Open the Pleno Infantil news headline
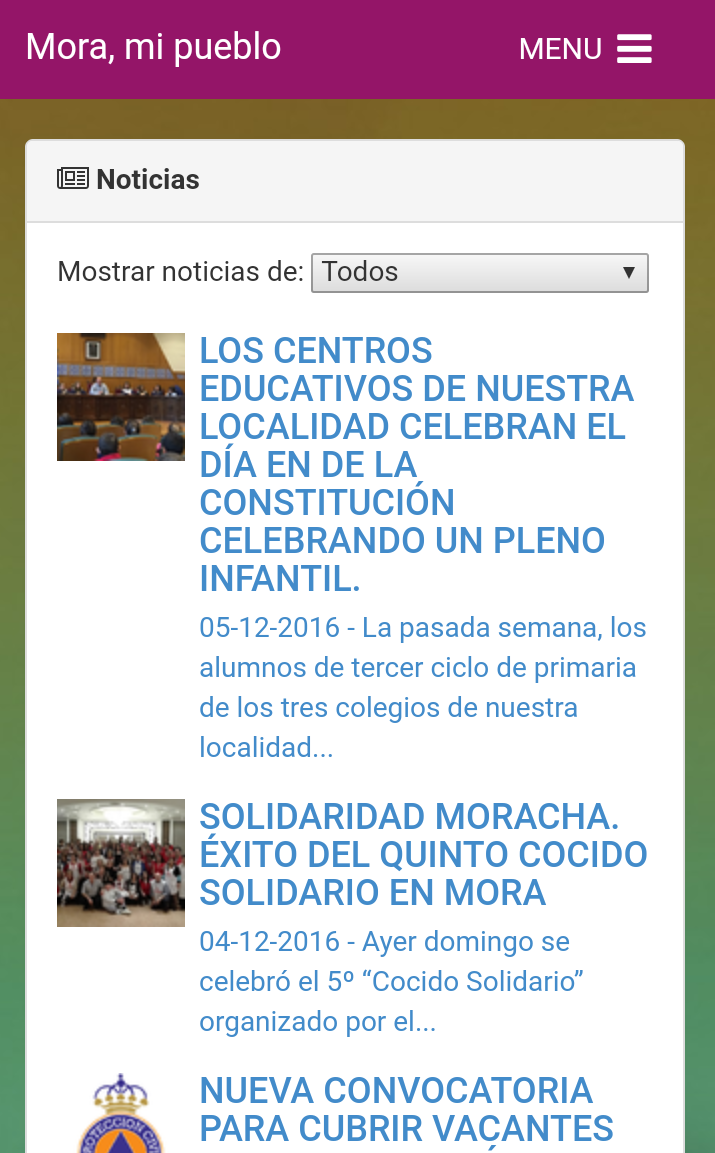 [x=416, y=464]
